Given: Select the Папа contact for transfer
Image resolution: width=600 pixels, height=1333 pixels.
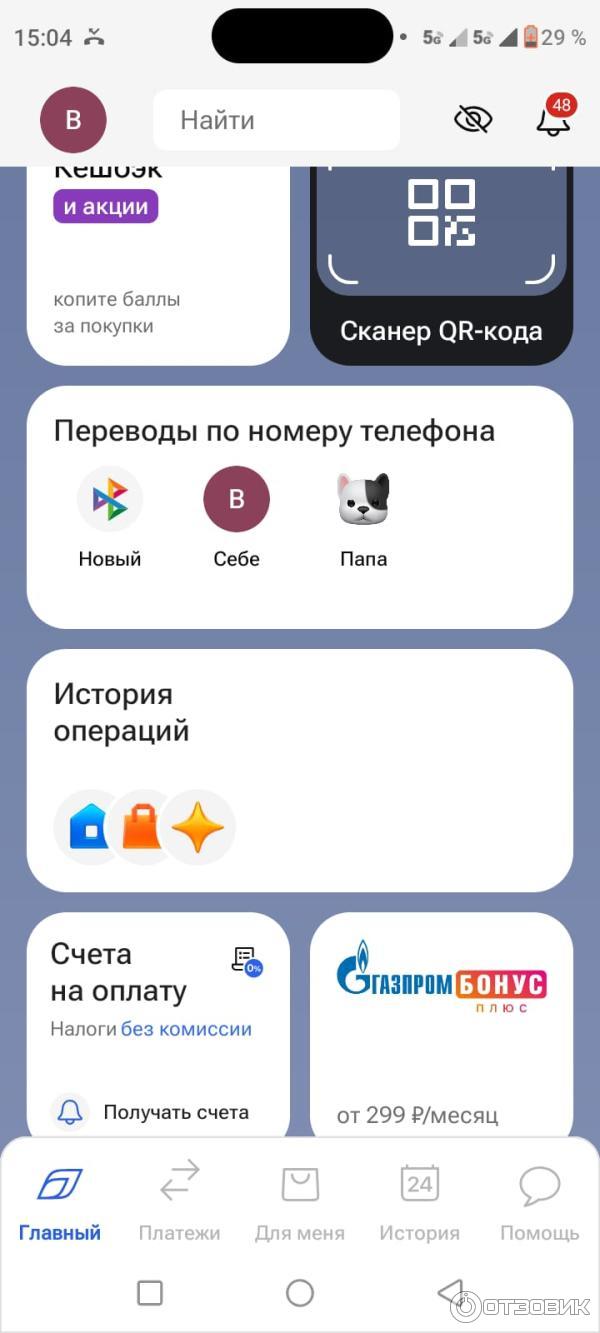Looking at the screenshot, I should point(363,517).
